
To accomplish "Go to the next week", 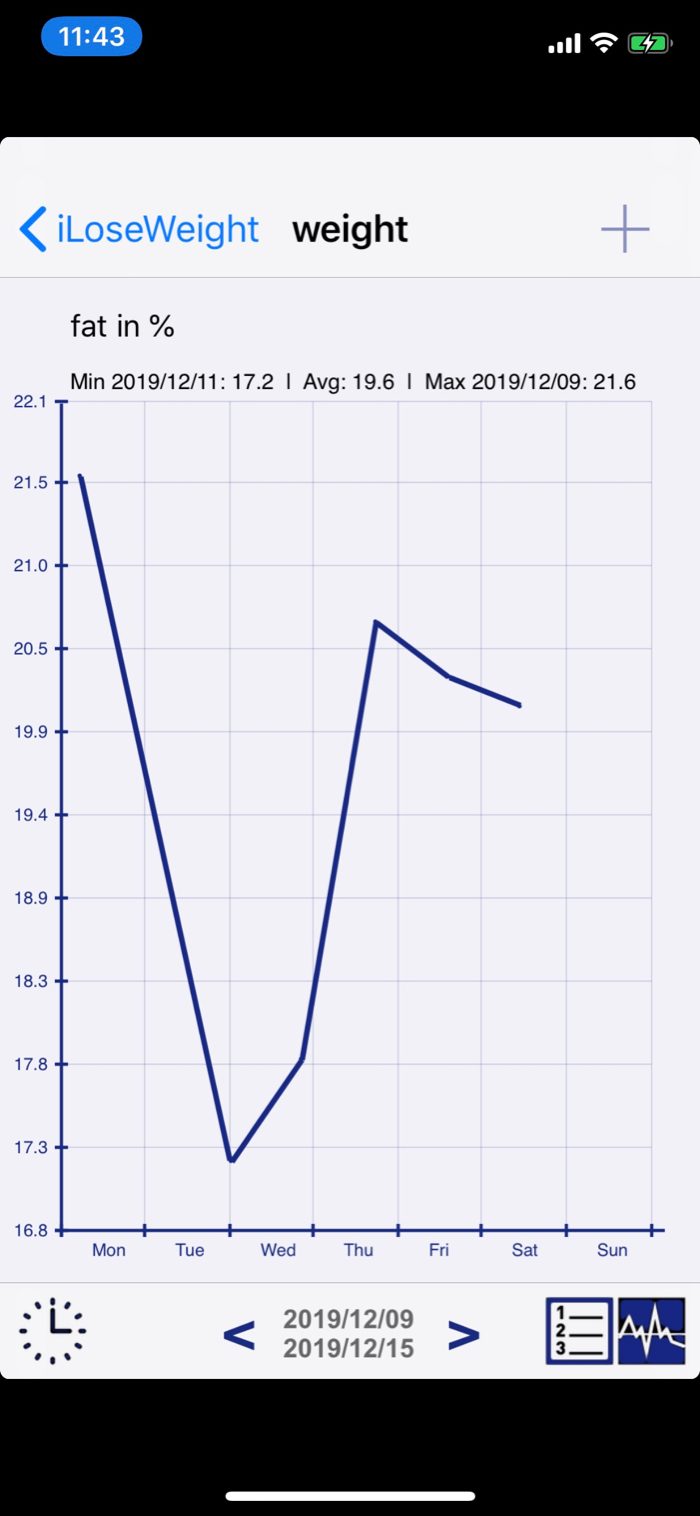I will point(463,1334).
